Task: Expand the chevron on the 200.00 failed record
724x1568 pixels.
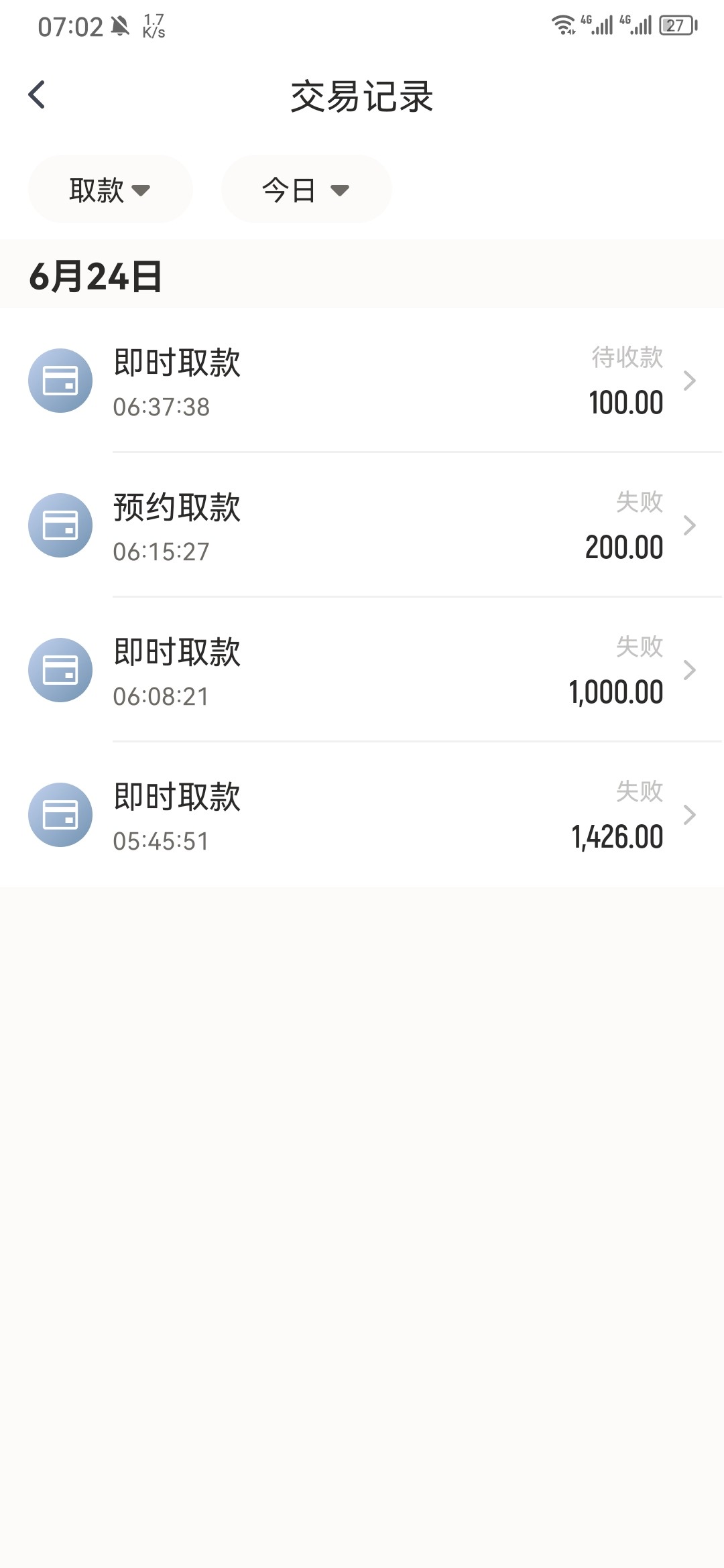Action: click(x=691, y=525)
